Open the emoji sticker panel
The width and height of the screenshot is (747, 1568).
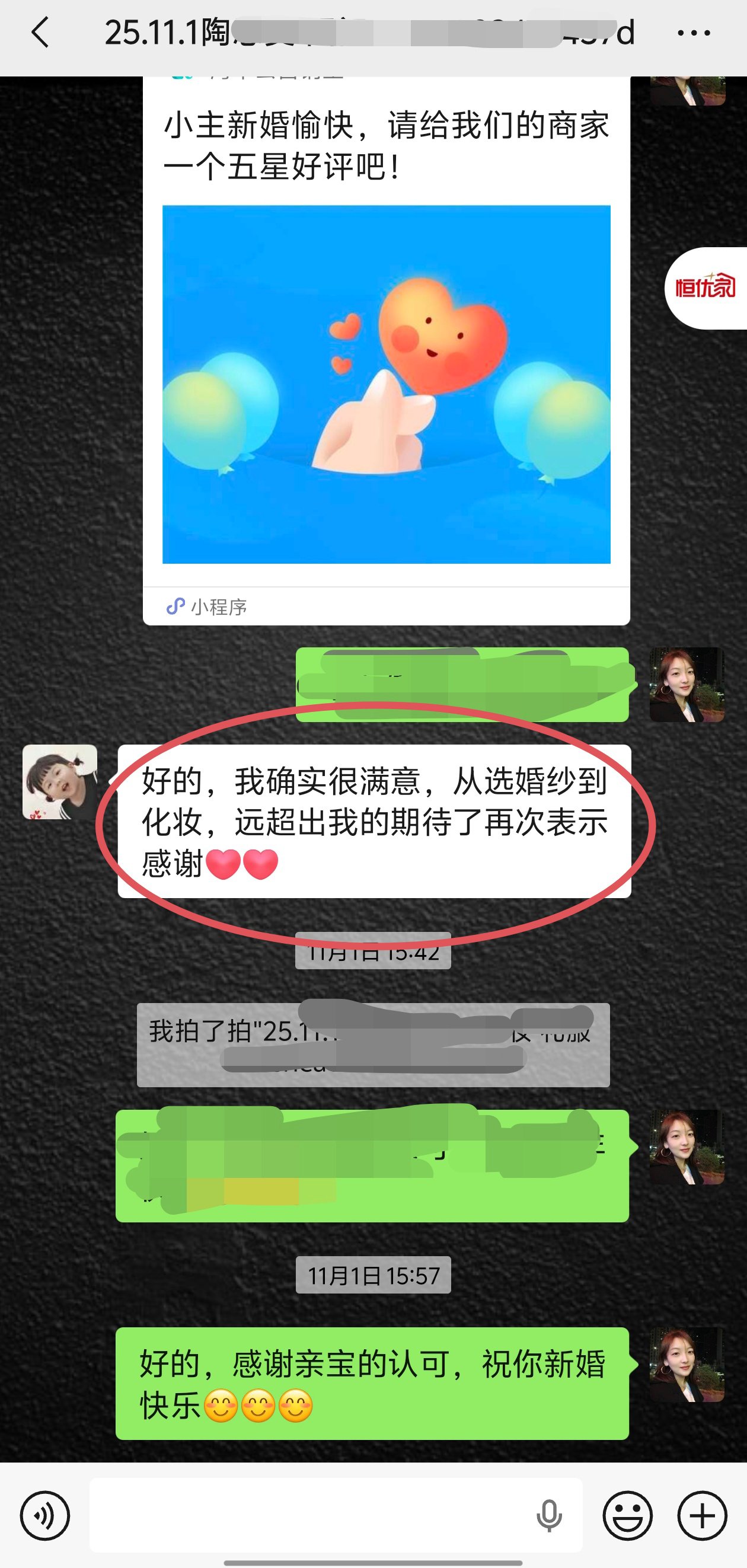pyautogui.click(x=628, y=1516)
